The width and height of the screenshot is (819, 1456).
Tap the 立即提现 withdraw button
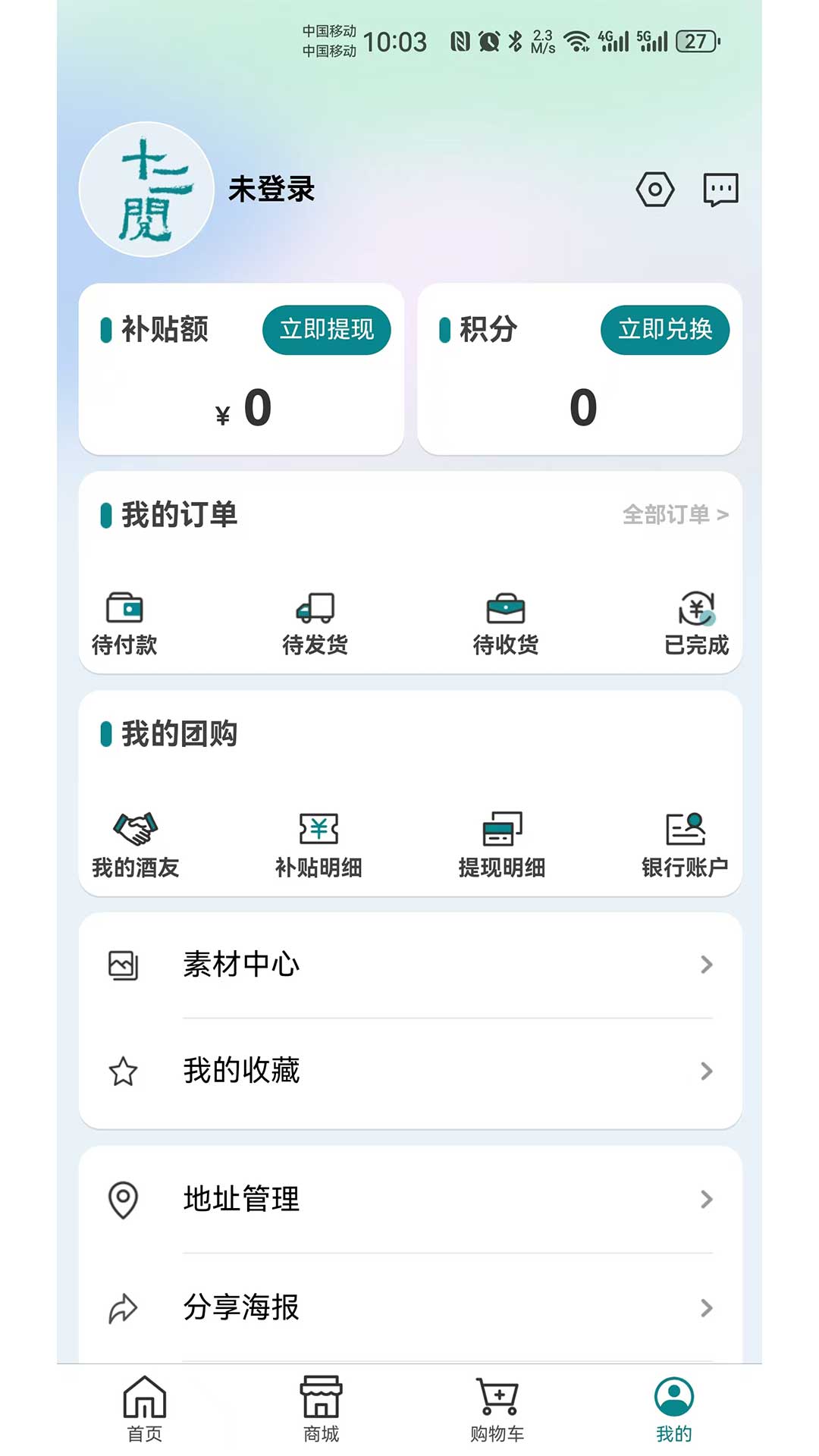pyautogui.click(x=326, y=330)
